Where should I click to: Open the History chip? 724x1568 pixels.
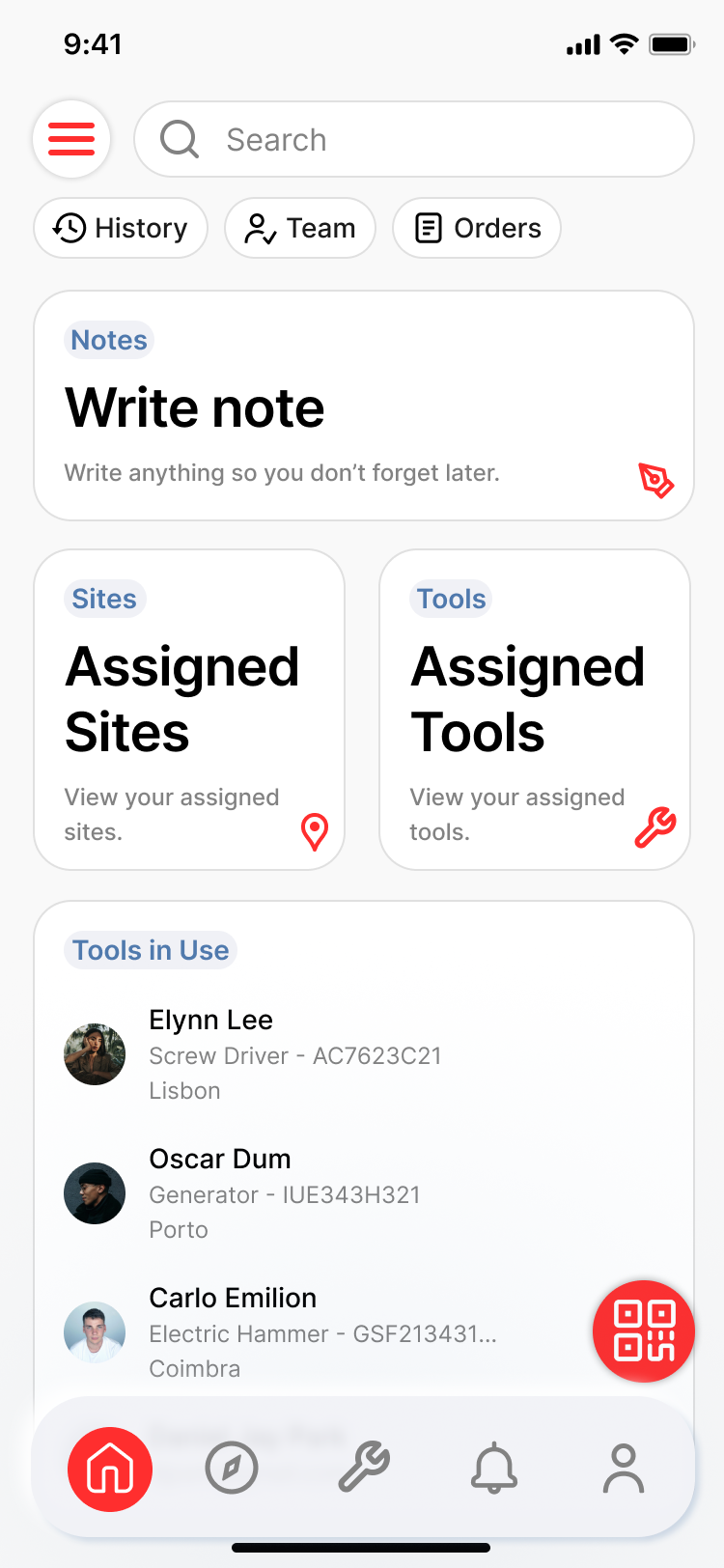coord(121,228)
